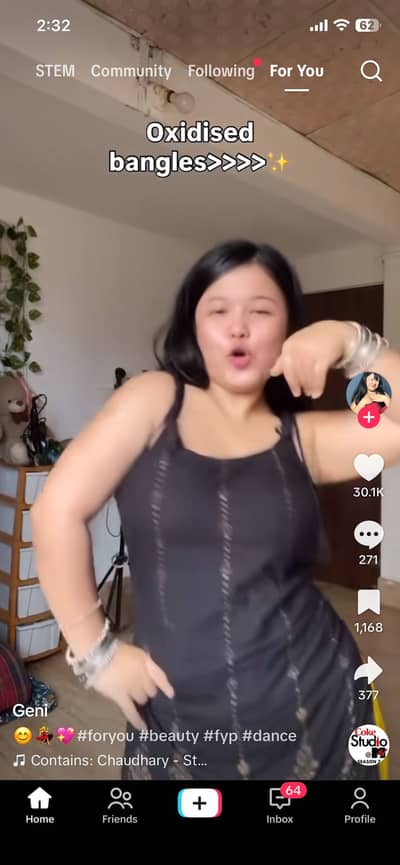This screenshot has width=400, height=865.
Task: Open the Friends tab
Action: [x=120, y=805]
